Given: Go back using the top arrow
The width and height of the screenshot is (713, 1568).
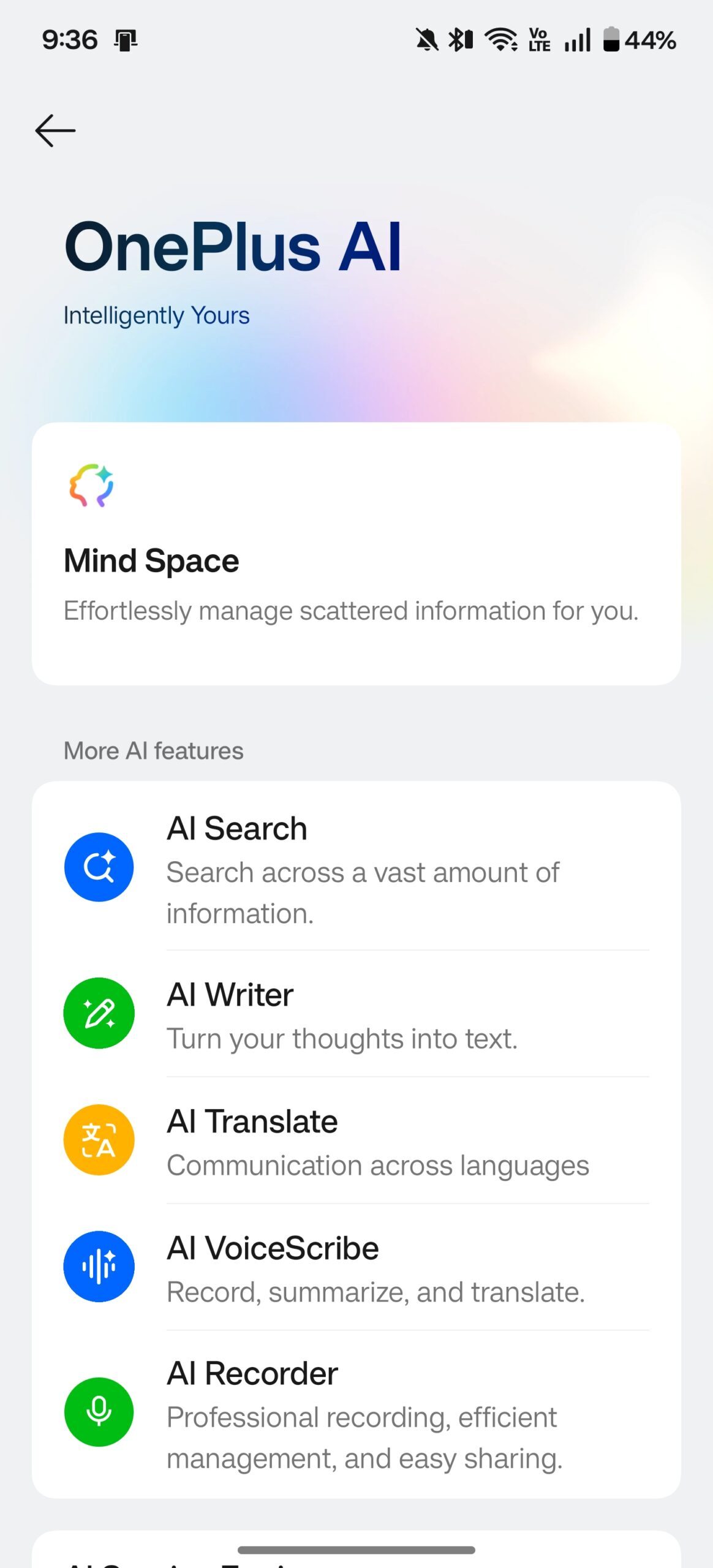Looking at the screenshot, I should click(x=55, y=130).
